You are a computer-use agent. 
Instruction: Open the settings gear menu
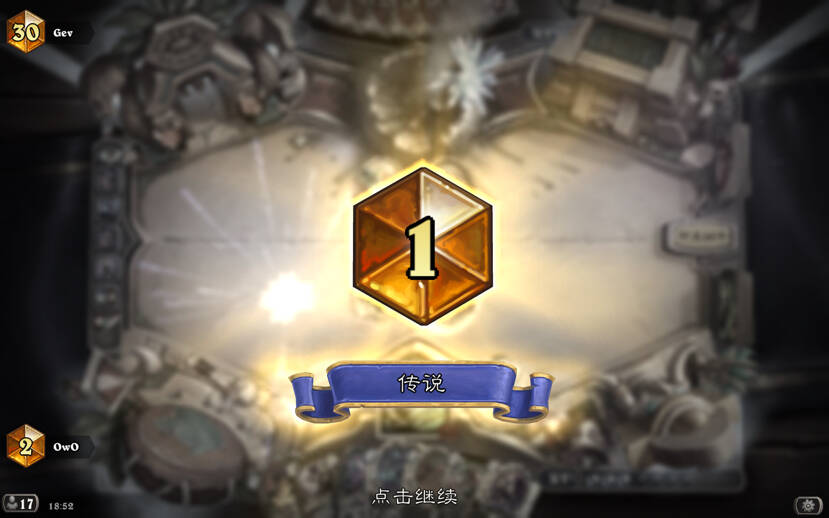tap(807, 505)
